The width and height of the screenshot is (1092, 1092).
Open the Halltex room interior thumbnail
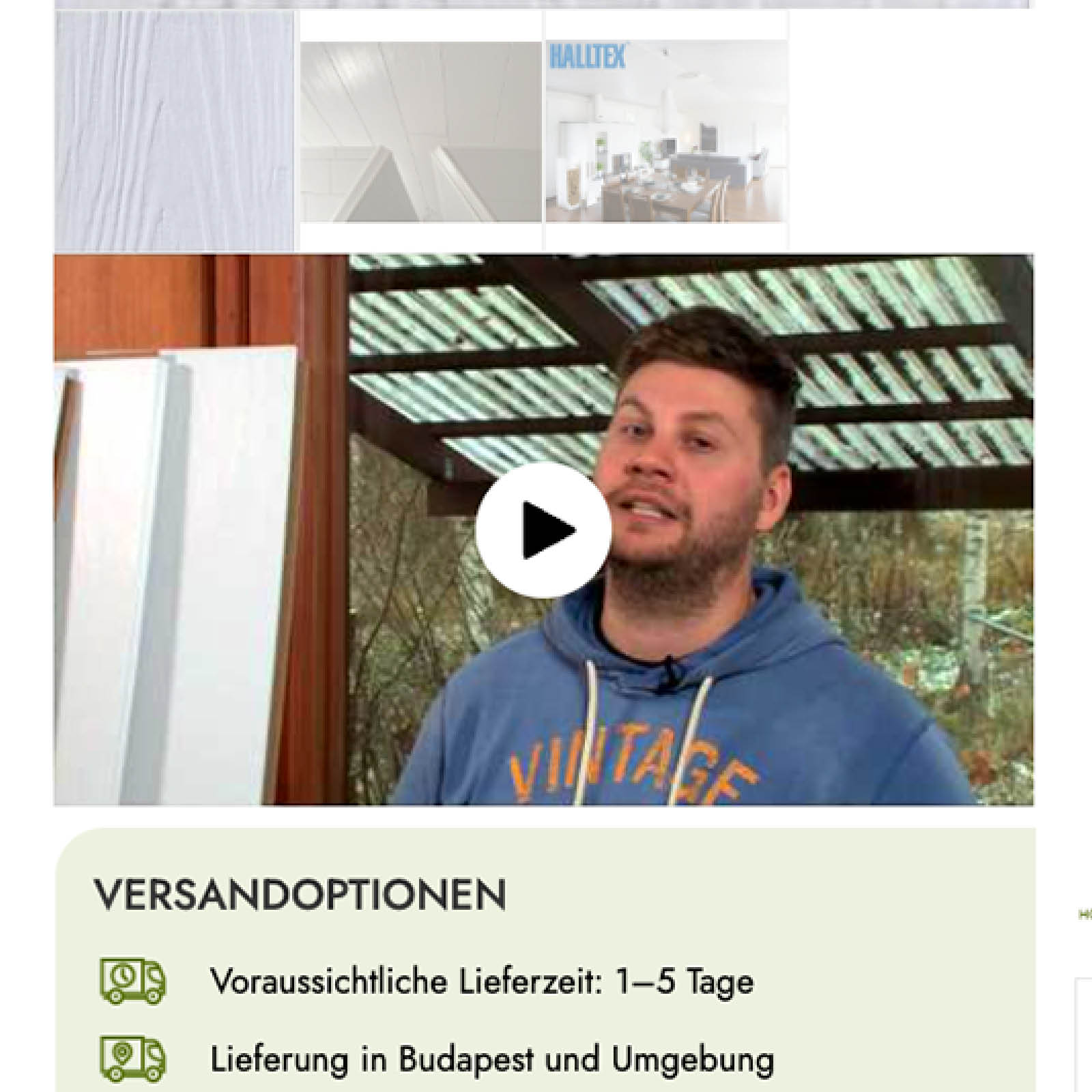point(666,131)
